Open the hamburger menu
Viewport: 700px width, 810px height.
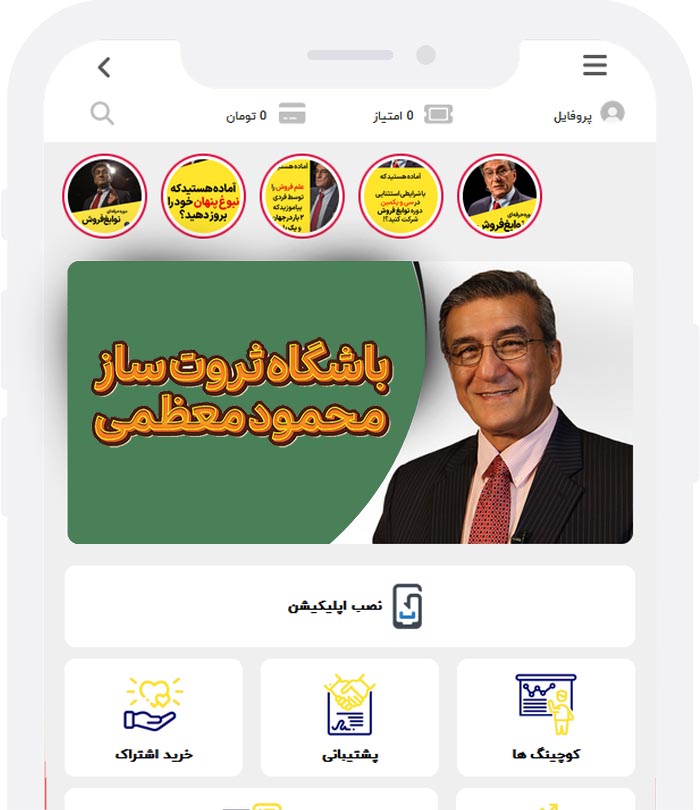[x=595, y=66]
